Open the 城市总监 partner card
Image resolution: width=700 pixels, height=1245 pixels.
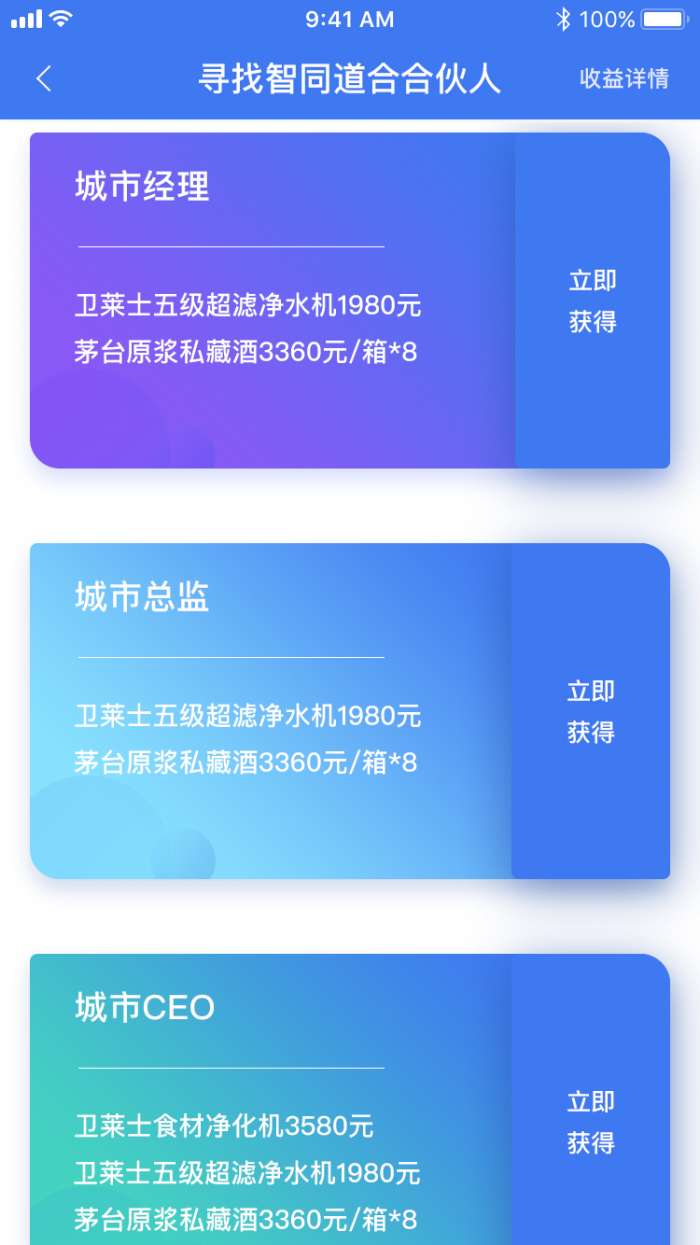(x=270, y=711)
